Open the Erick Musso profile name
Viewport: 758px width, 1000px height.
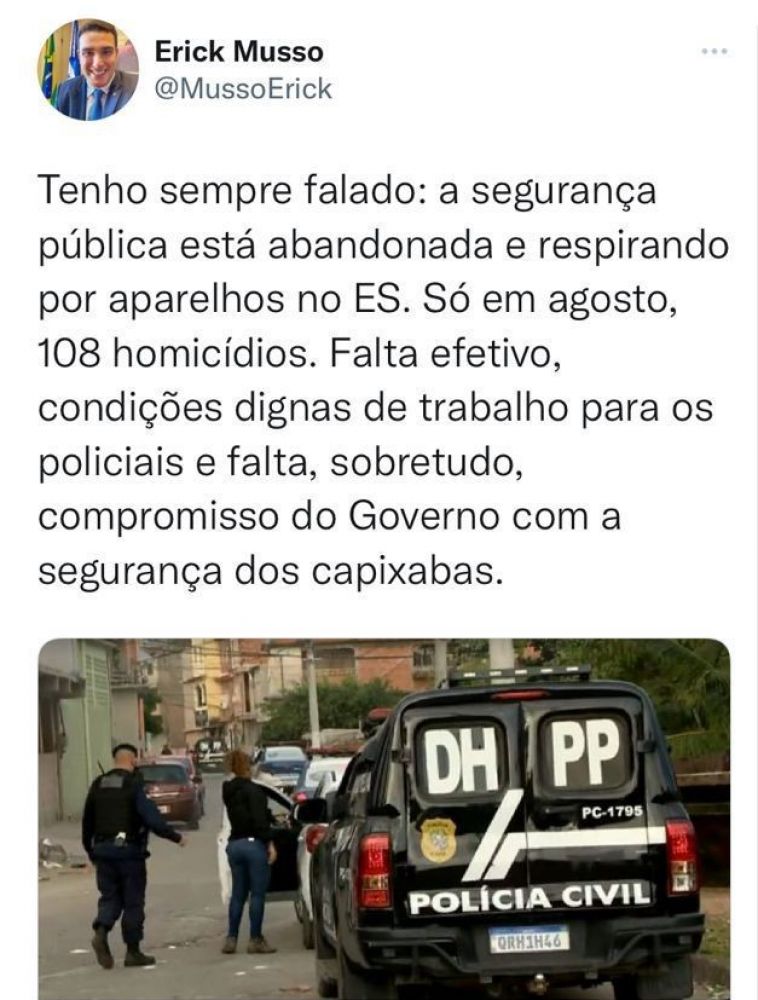(x=239, y=52)
